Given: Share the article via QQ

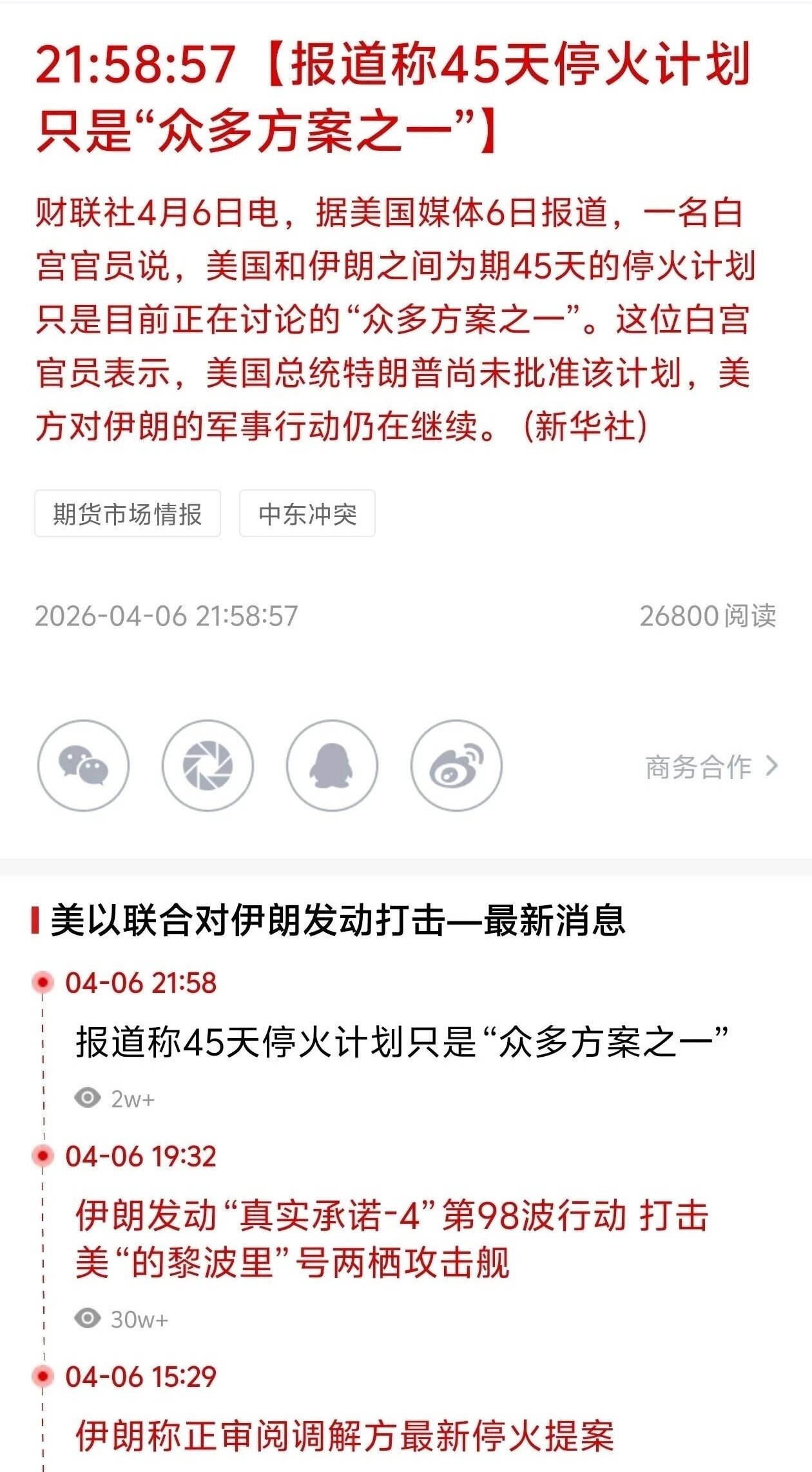Looking at the screenshot, I should pos(332,765).
